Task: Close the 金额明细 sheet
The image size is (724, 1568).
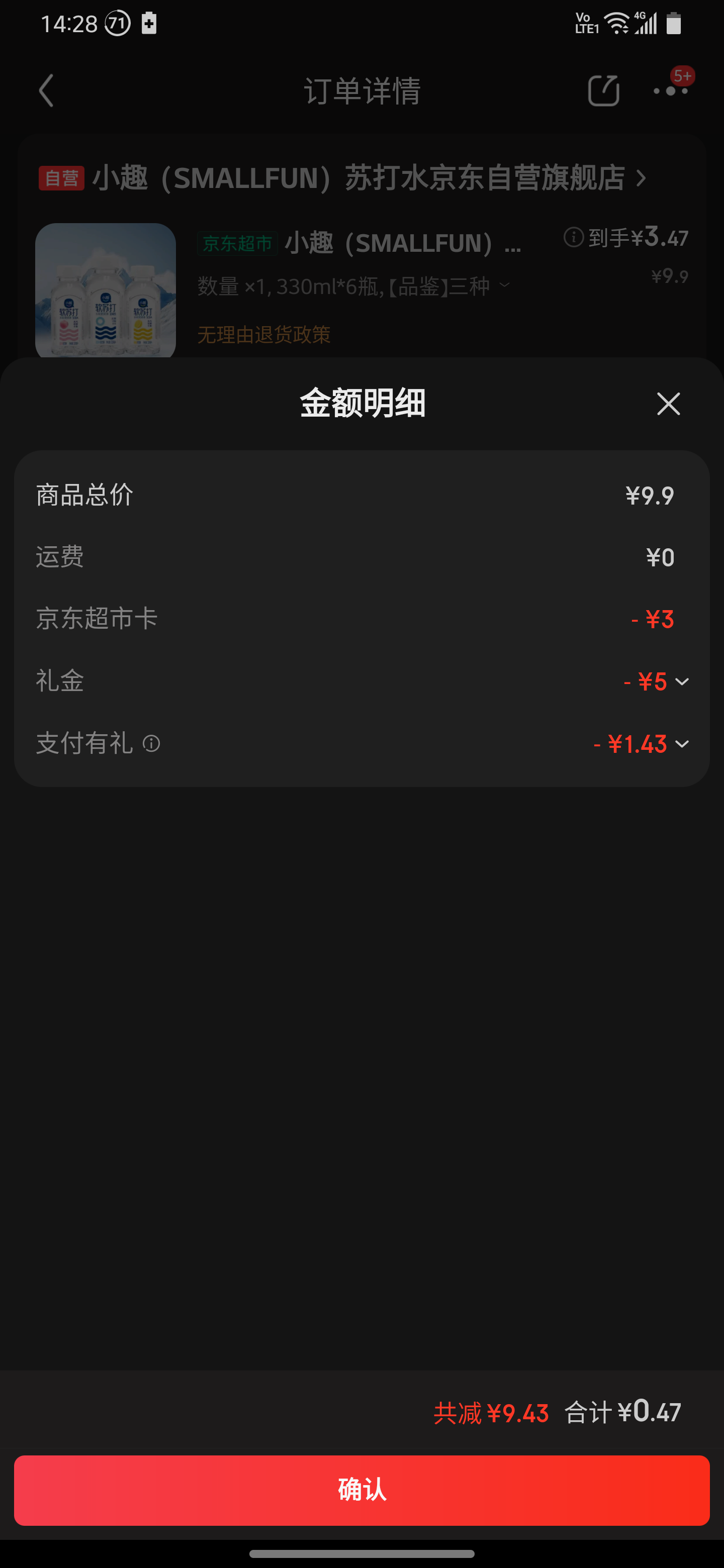Action: click(668, 404)
